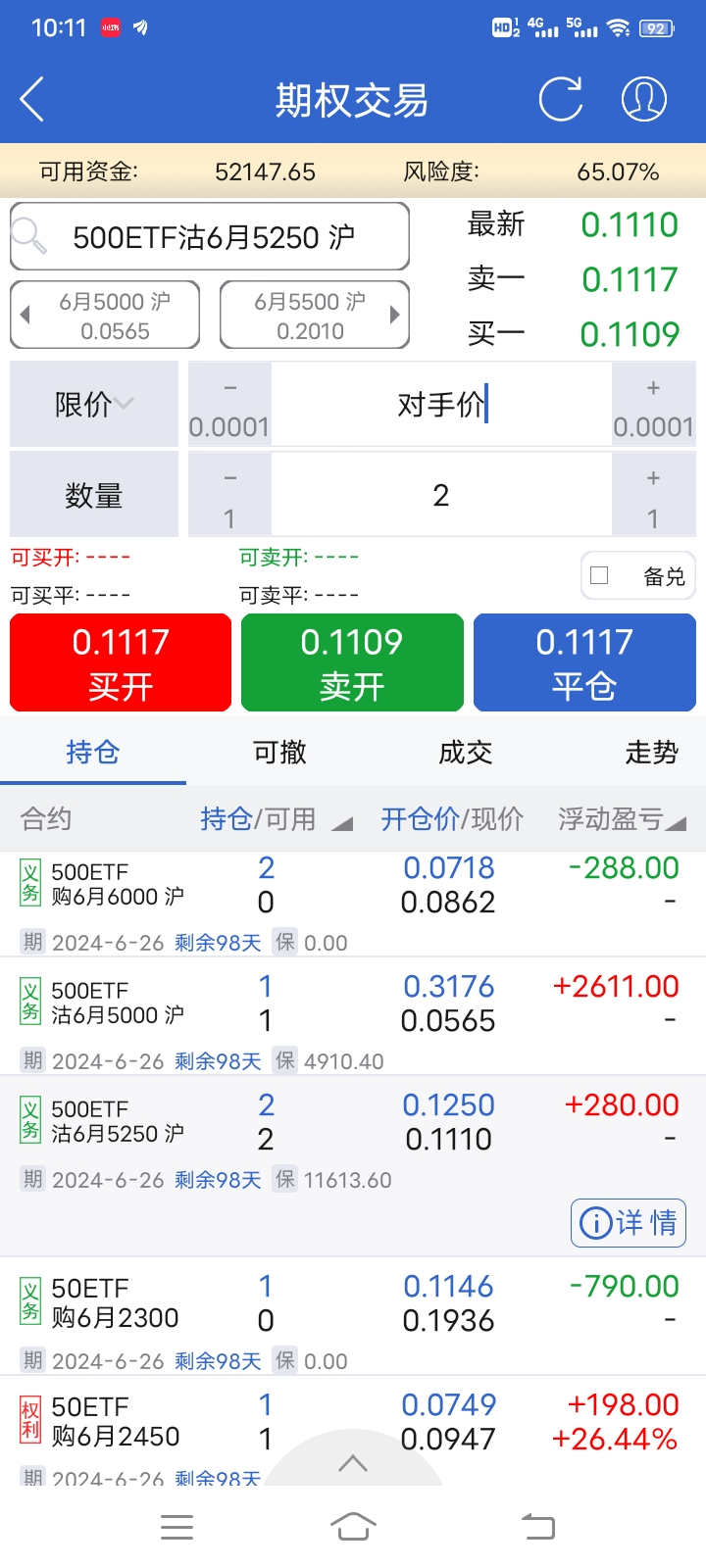Check the 备兑 checkbox
This screenshot has height=1568, width=706.
(x=600, y=575)
